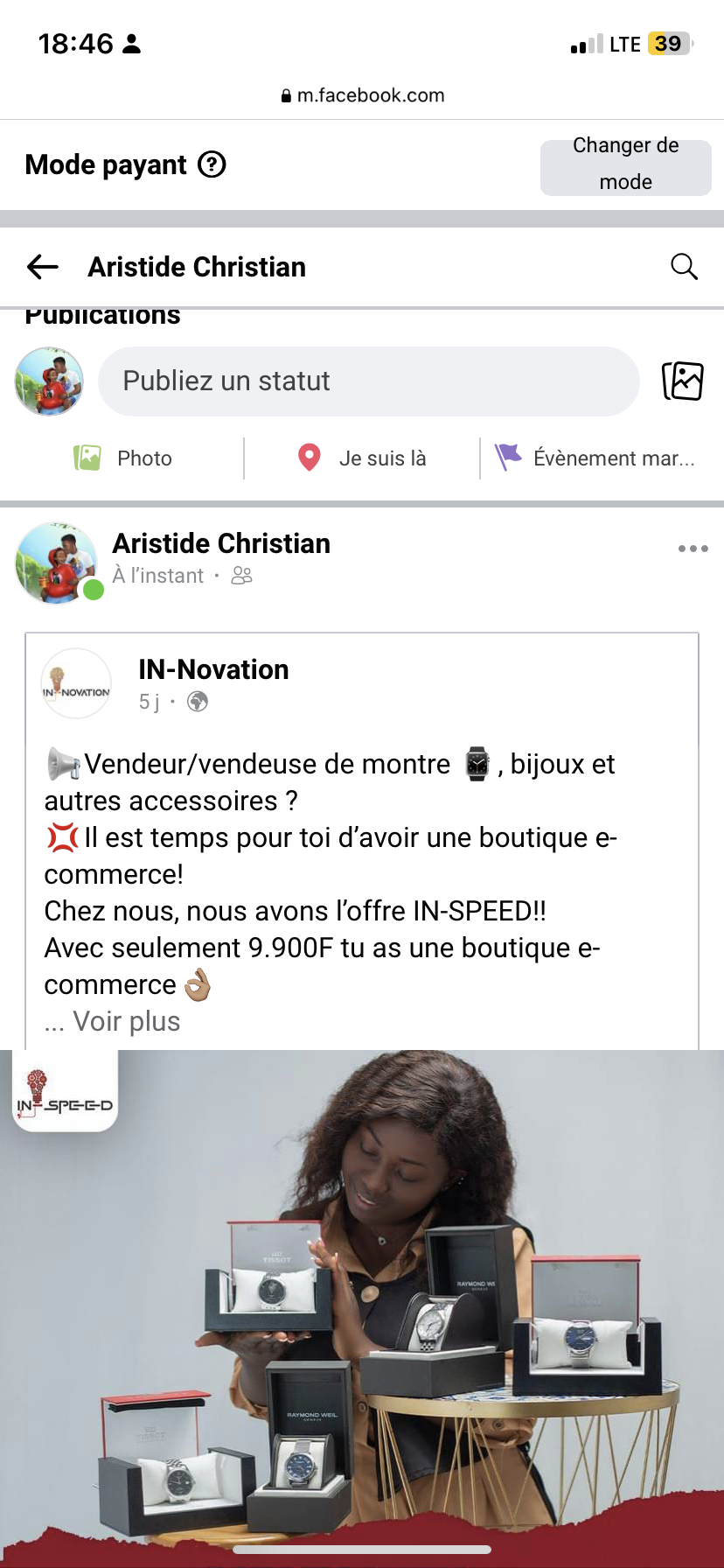Go back with the arrow icon
This screenshot has height=1568, width=724.
(x=42, y=267)
